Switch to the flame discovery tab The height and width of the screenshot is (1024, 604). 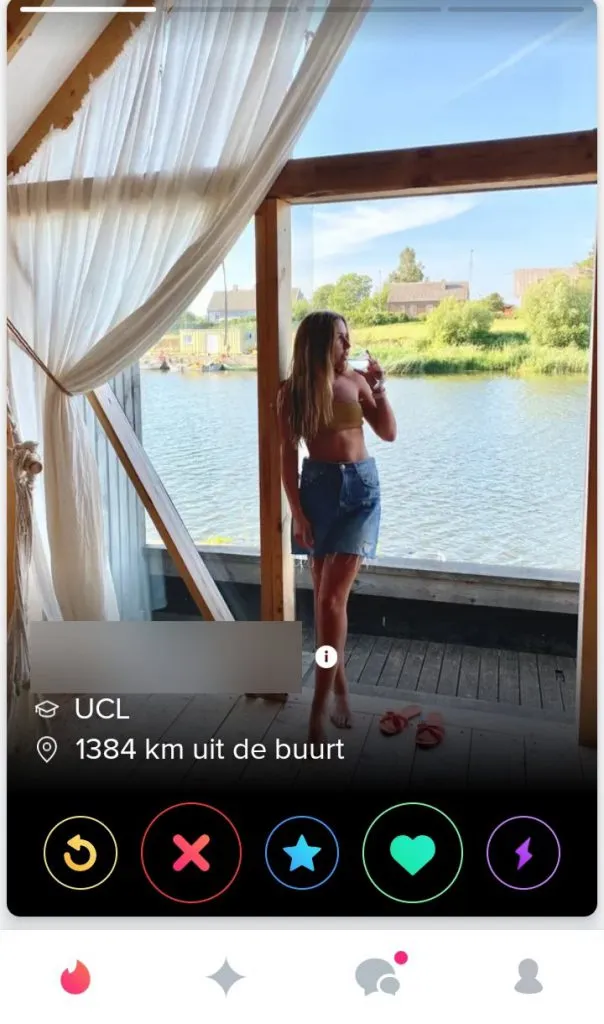click(x=75, y=977)
